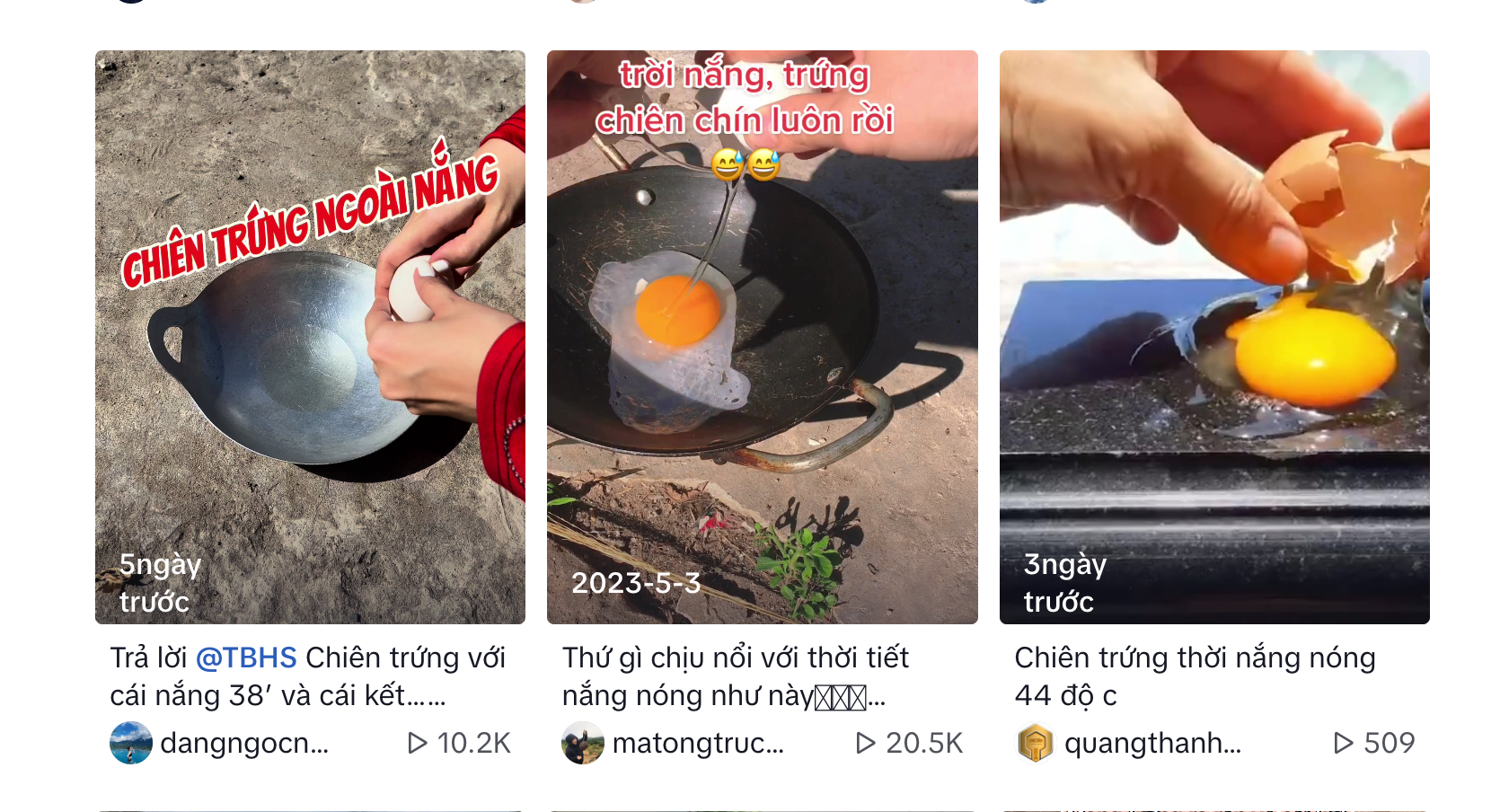Open the dangngocn video about frying eggs in sun
The width and height of the screenshot is (1500, 812).
point(310,337)
